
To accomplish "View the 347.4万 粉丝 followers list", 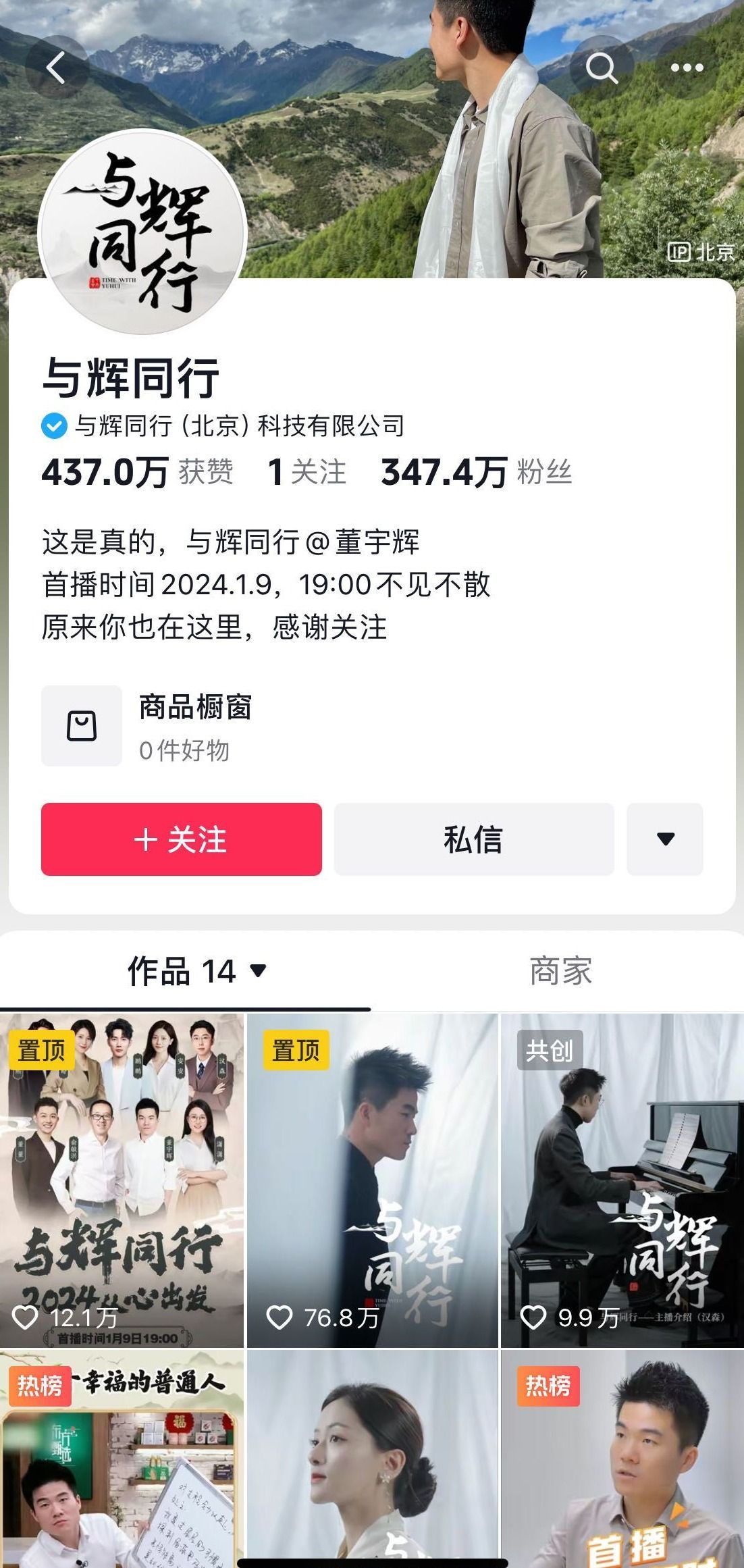I will click(x=477, y=471).
